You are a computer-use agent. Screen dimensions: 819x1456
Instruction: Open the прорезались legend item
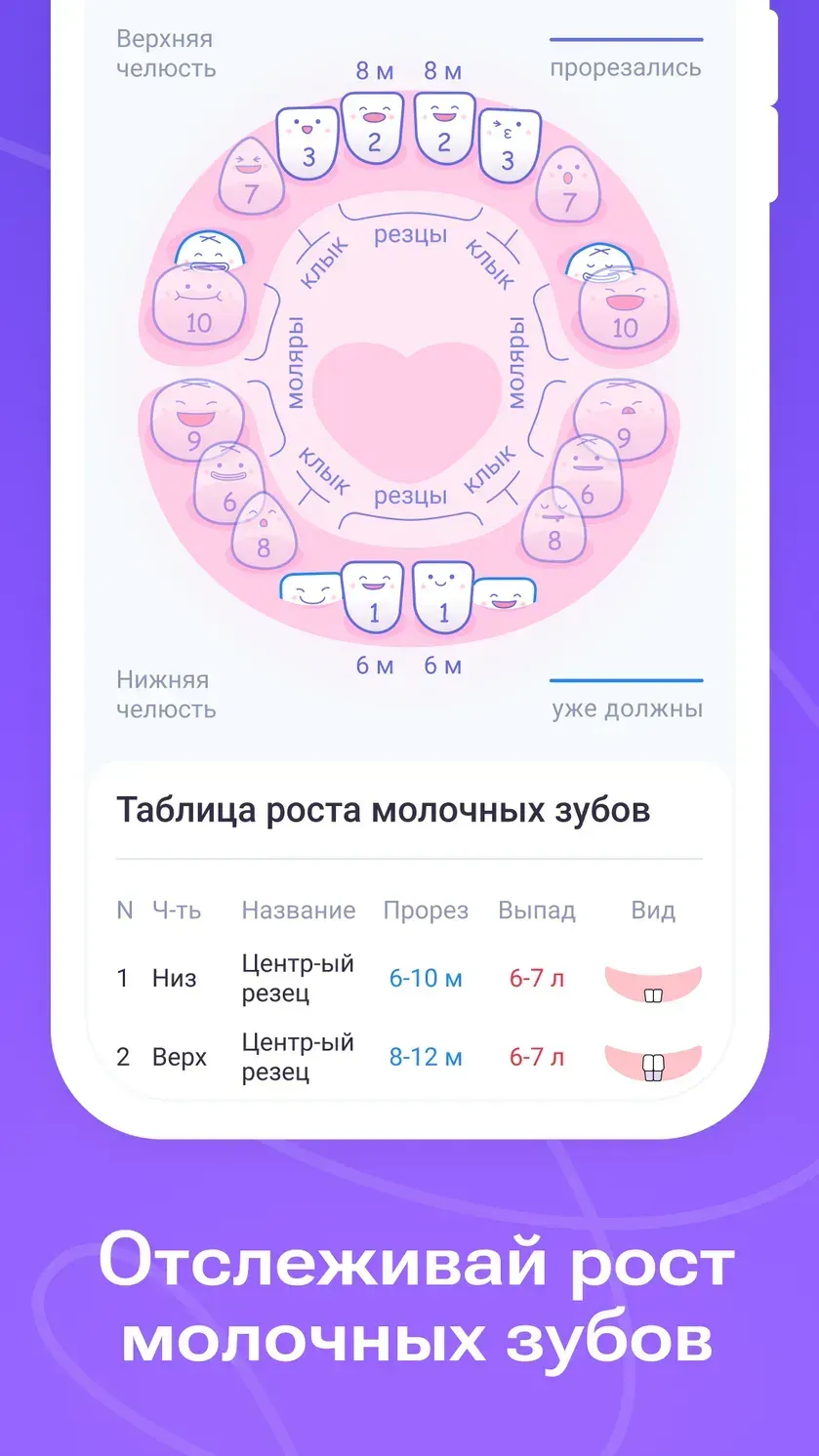pyautogui.click(x=626, y=68)
